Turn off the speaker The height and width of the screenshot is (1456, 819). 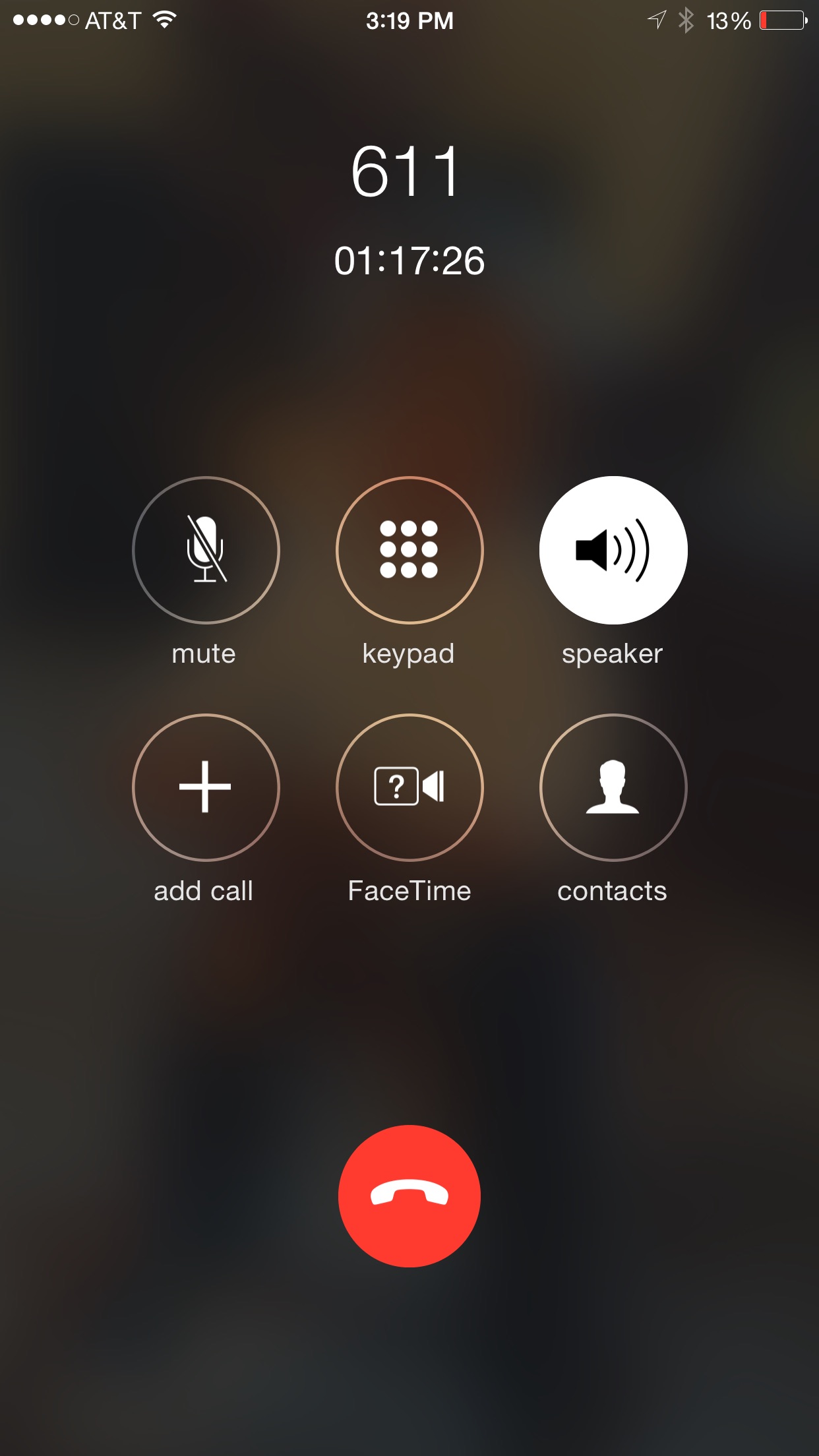(613, 550)
